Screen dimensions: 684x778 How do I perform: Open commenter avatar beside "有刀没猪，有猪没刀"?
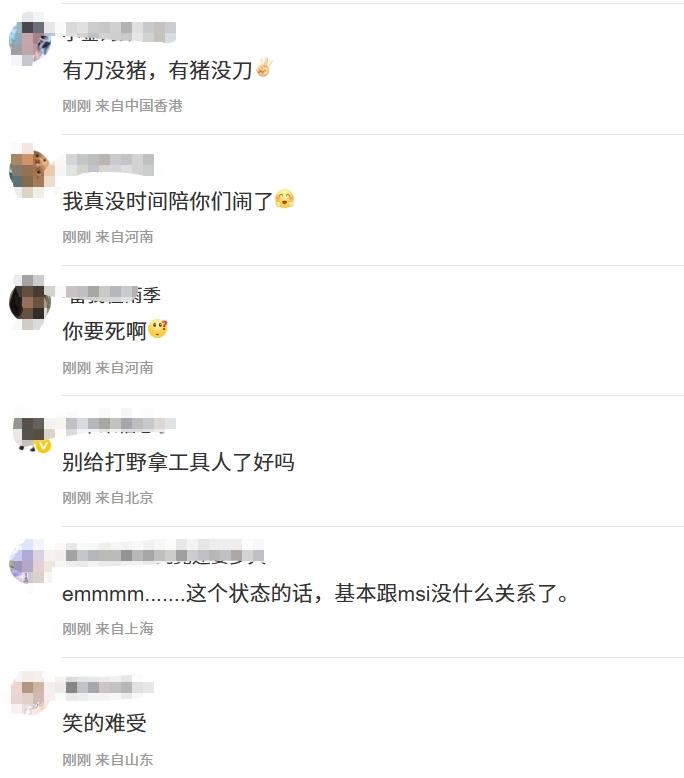[x=30, y=42]
